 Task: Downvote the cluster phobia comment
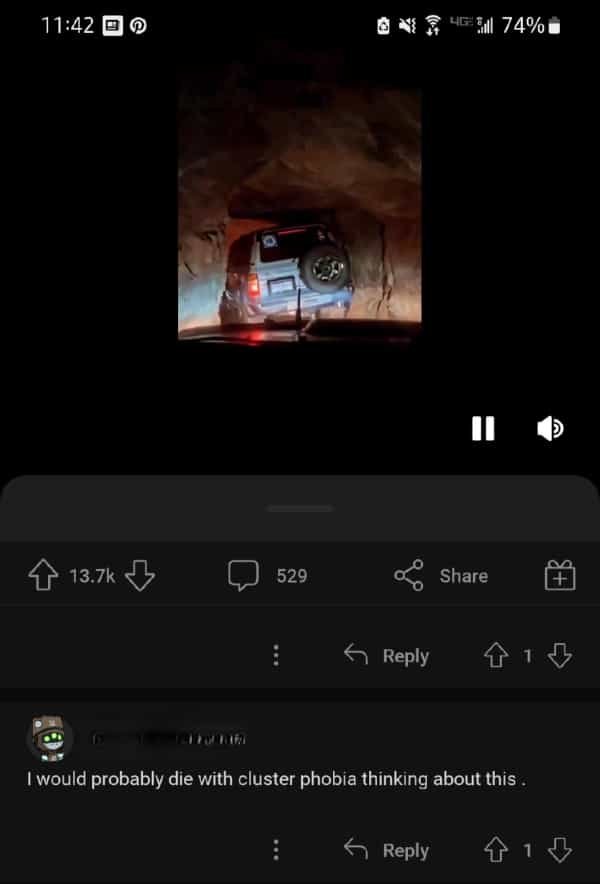point(560,850)
